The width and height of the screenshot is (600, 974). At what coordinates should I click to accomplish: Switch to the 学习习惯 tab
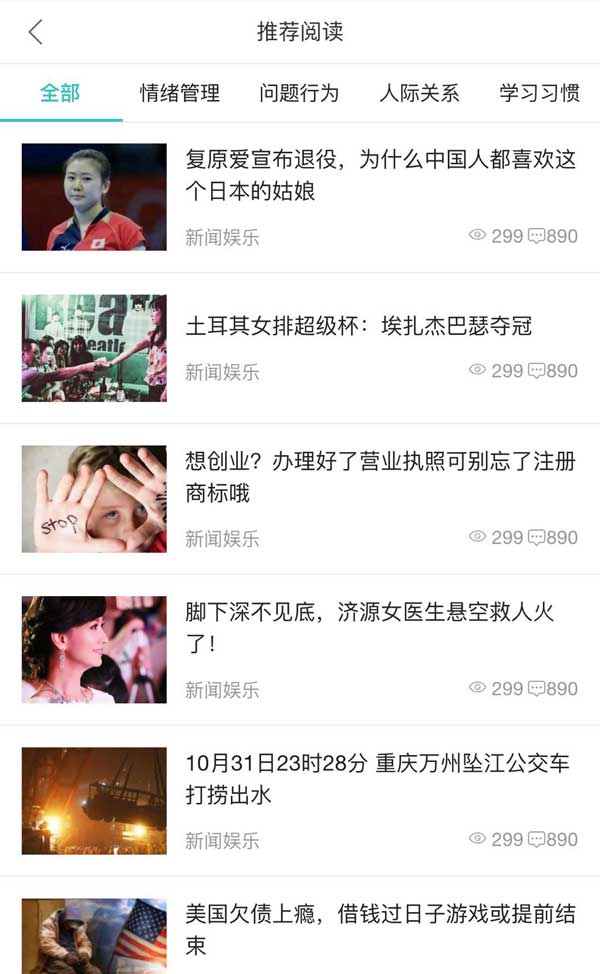(x=539, y=93)
